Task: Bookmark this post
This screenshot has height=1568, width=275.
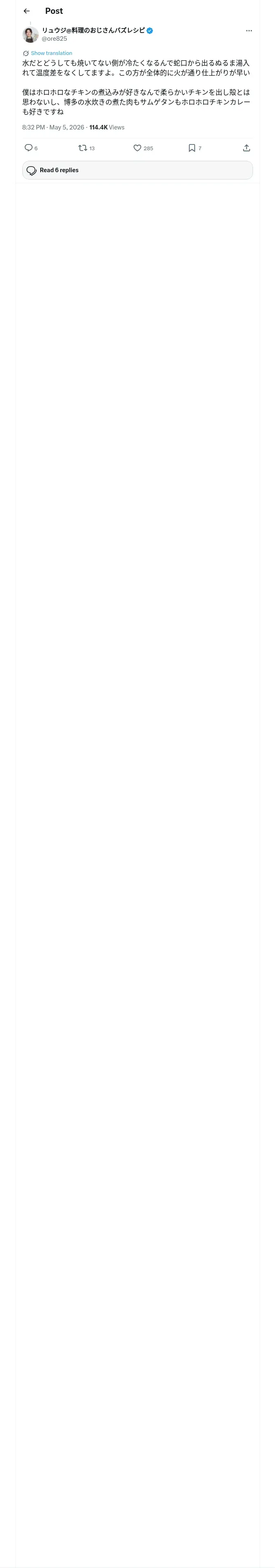Action: pos(192,148)
